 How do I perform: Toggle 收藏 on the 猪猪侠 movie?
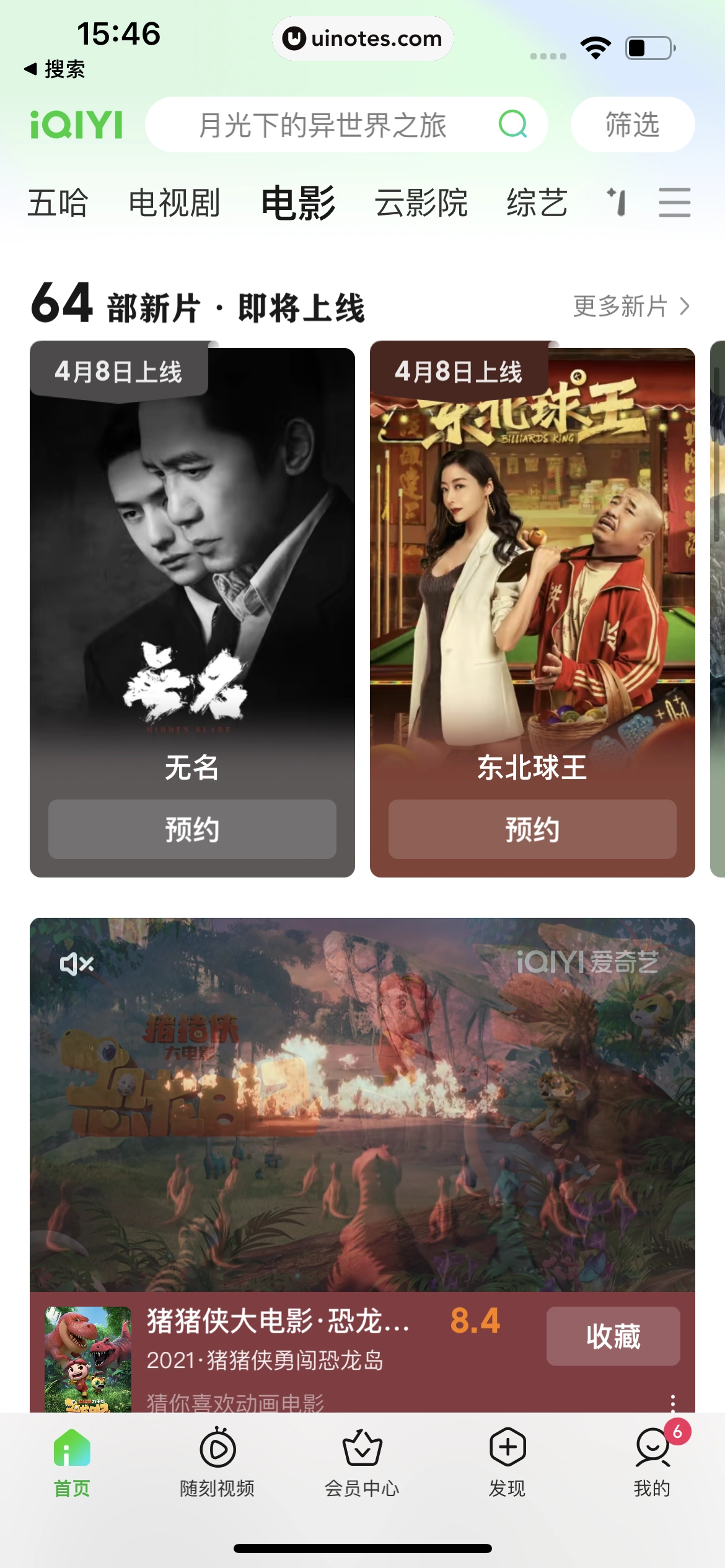click(613, 1336)
